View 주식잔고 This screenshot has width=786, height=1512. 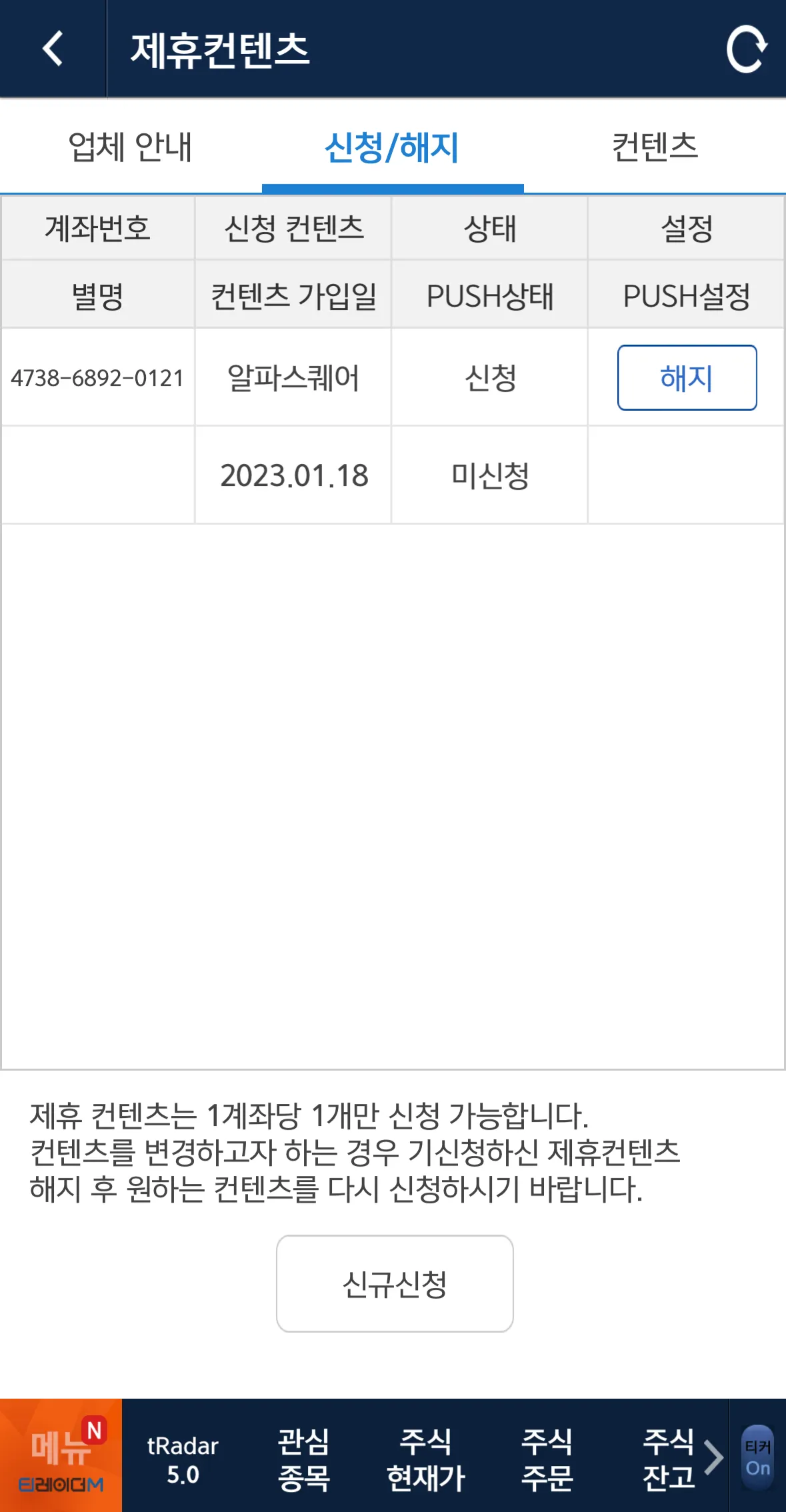[x=667, y=1459]
